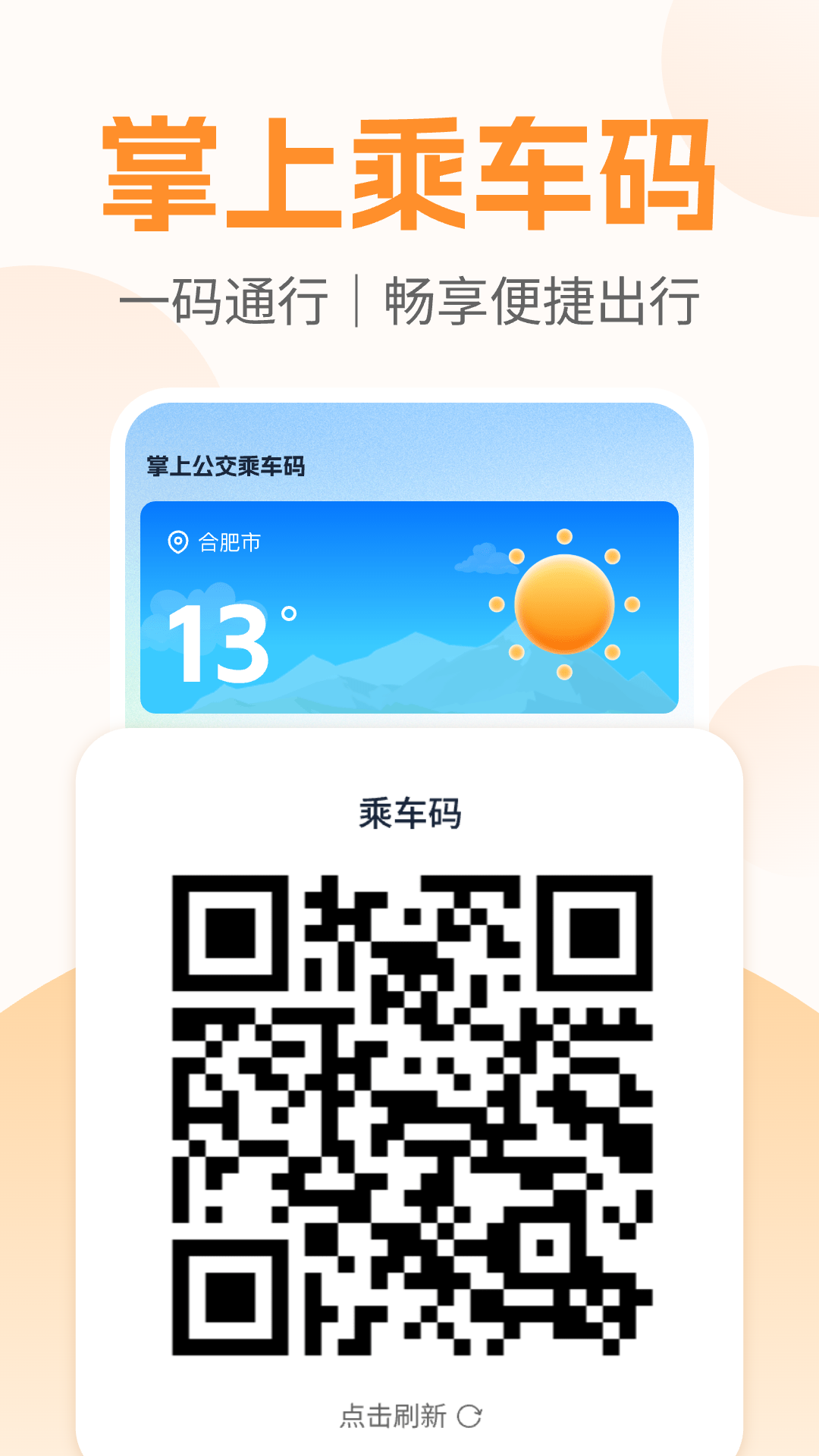Tap the location marker in the weather panel
819x1456 pixels.
click(177, 543)
